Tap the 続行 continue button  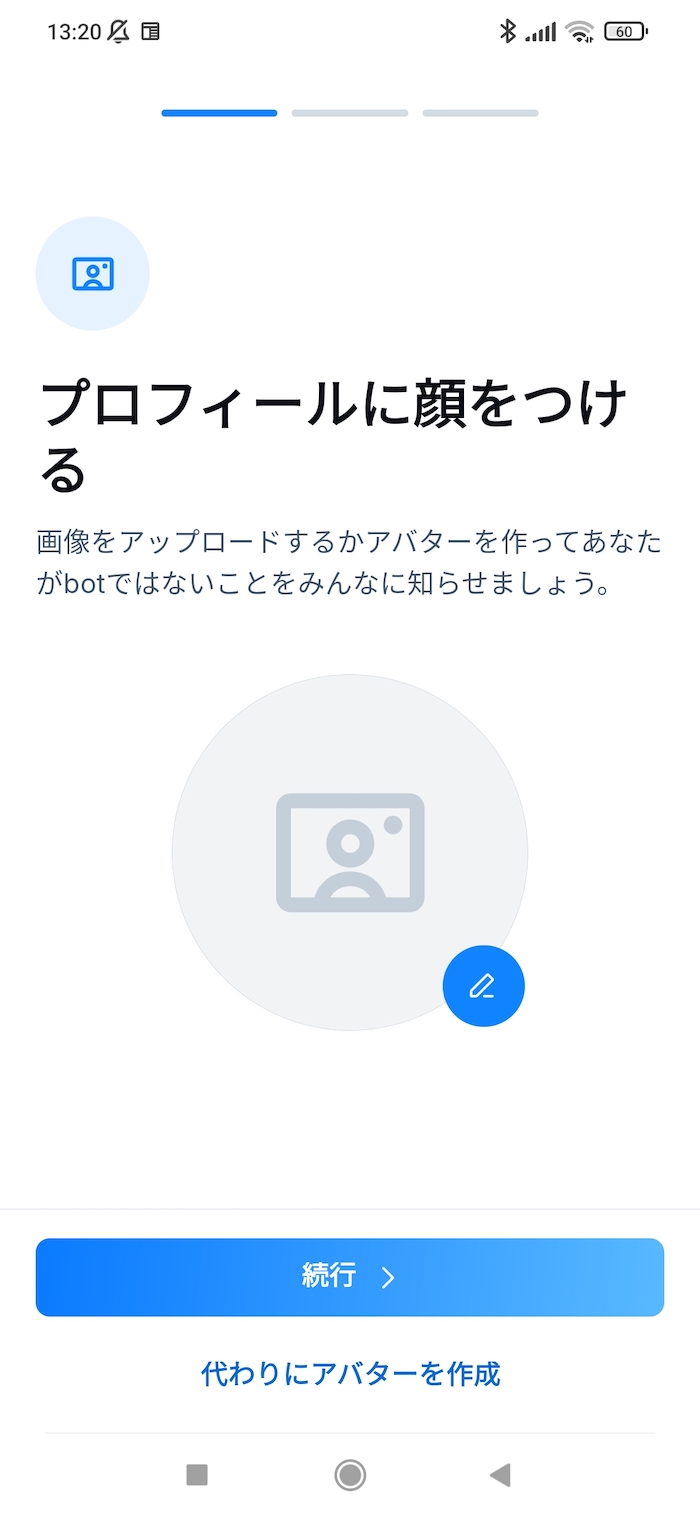tap(350, 1277)
